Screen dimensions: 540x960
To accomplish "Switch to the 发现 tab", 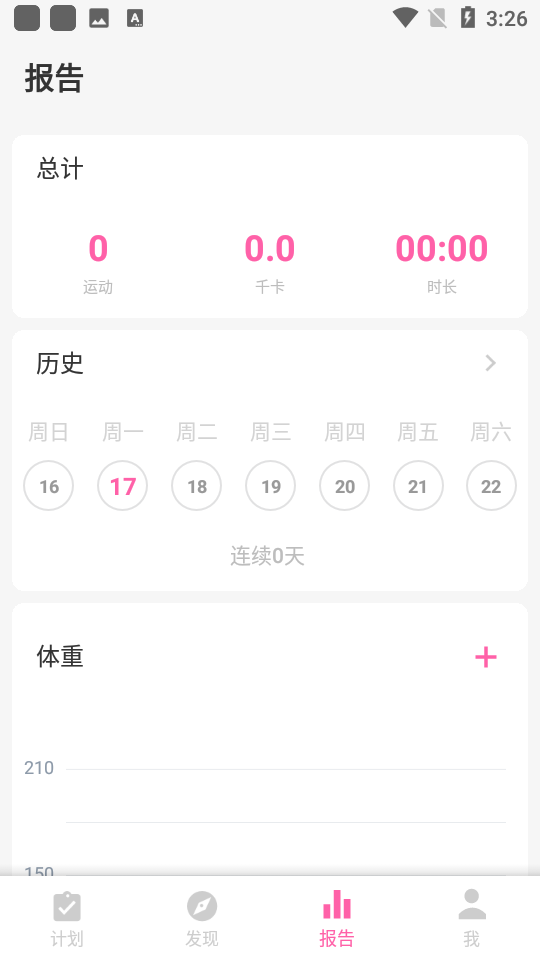I will (202, 918).
